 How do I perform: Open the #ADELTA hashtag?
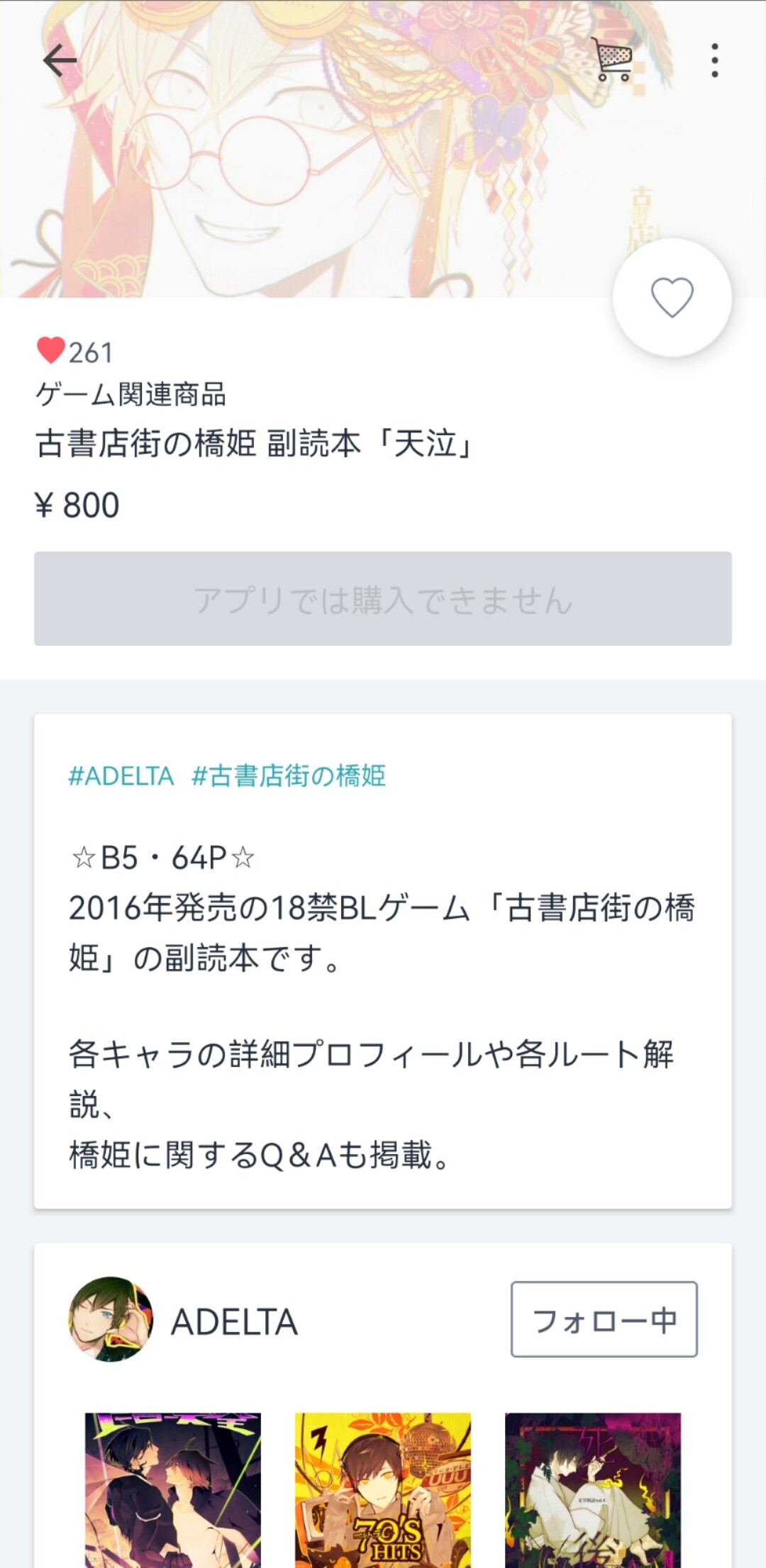pos(121,776)
